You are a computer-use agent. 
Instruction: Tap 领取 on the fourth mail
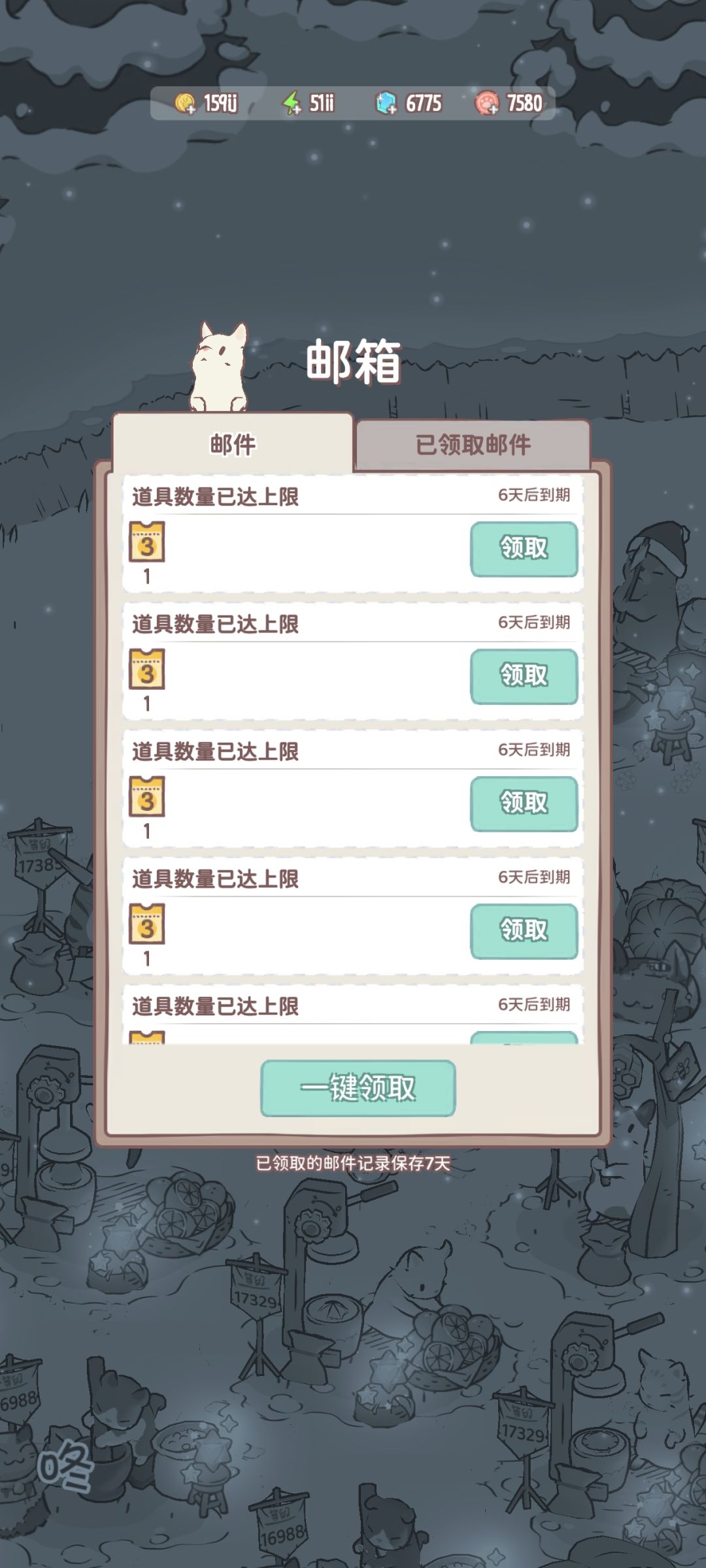(x=524, y=930)
